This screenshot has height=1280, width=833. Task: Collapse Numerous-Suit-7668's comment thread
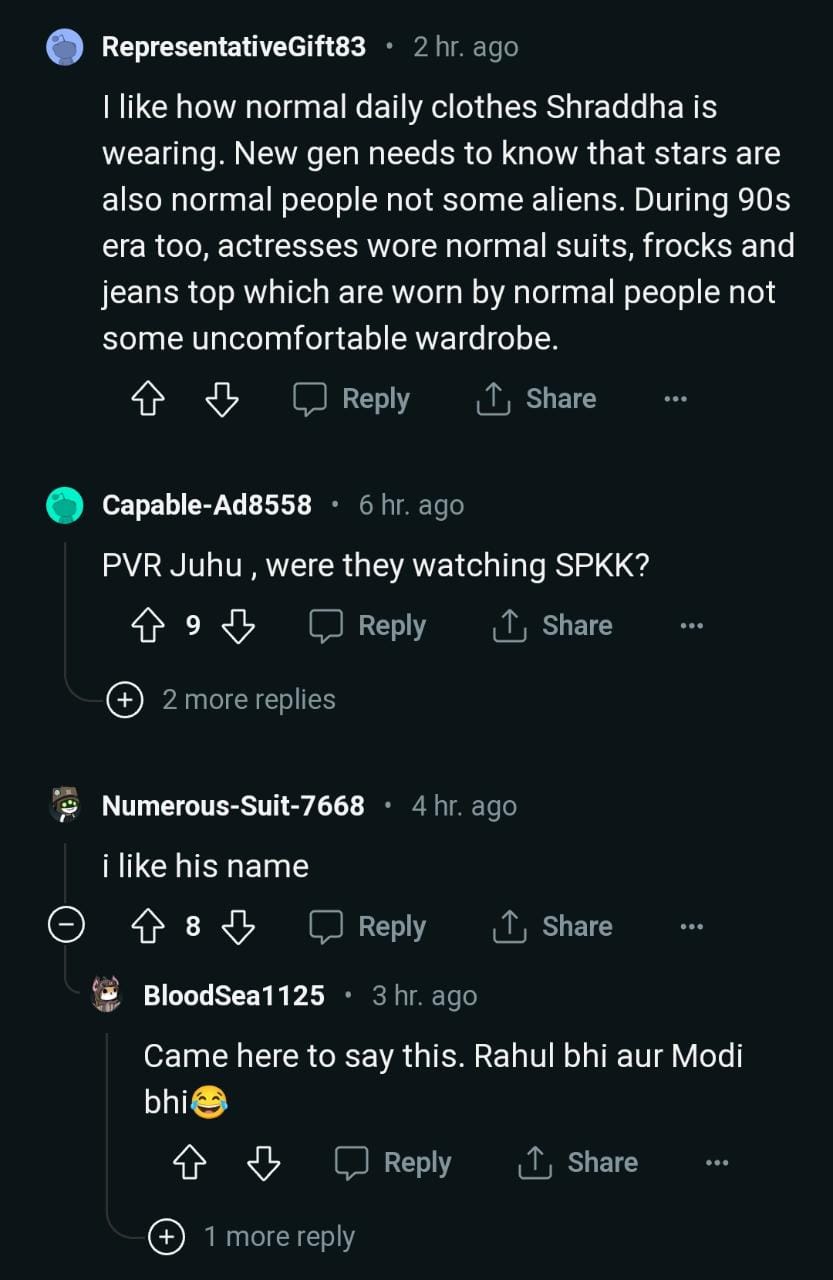point(66,927)
